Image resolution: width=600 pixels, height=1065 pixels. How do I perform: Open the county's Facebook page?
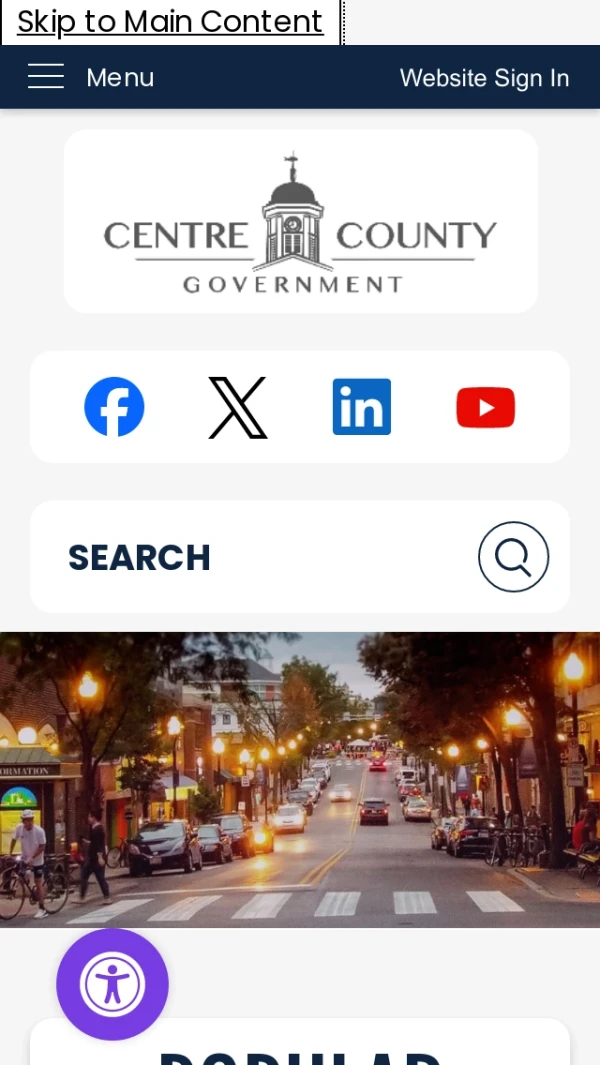coord(114,407)
